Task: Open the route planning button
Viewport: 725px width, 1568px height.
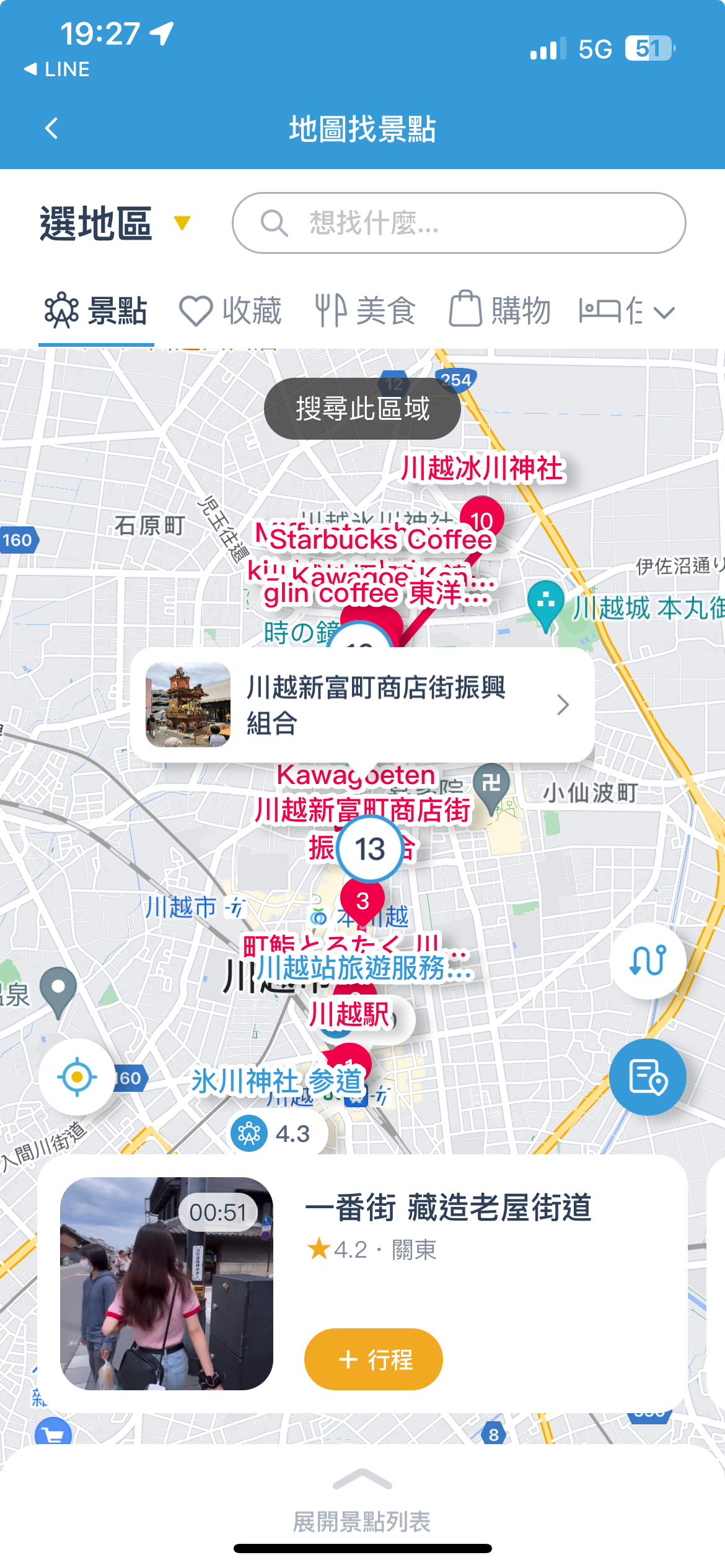Action: [648, 960]
